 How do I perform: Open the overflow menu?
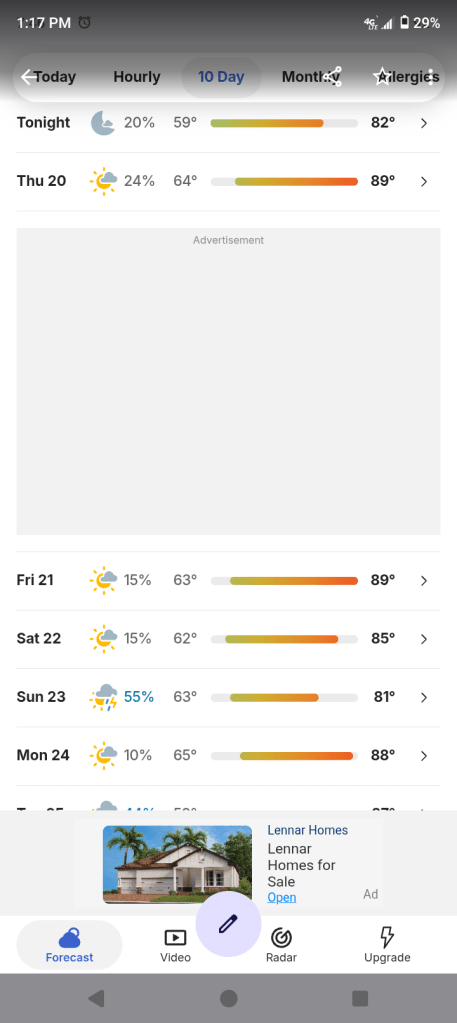[430, 77]
